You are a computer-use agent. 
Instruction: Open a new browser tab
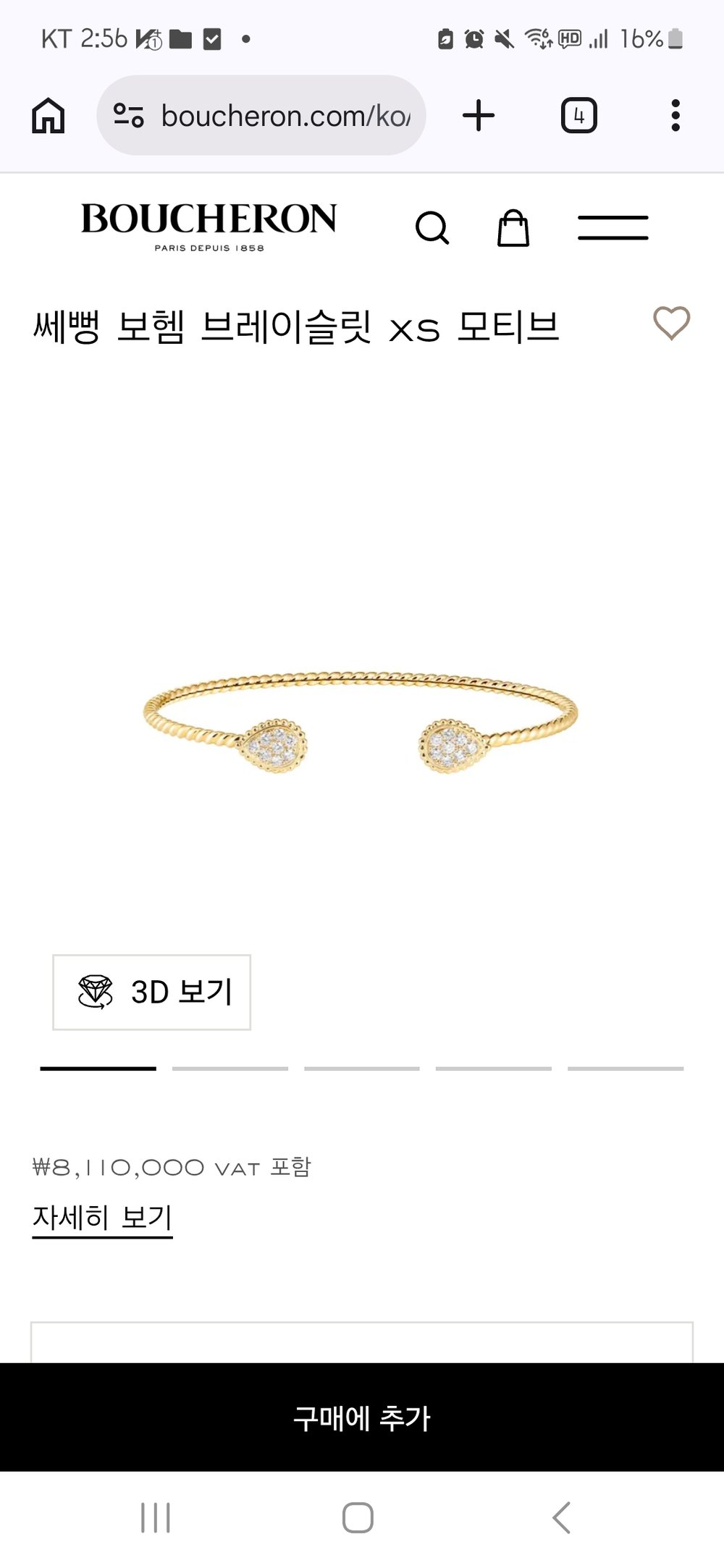click(479, 116)
